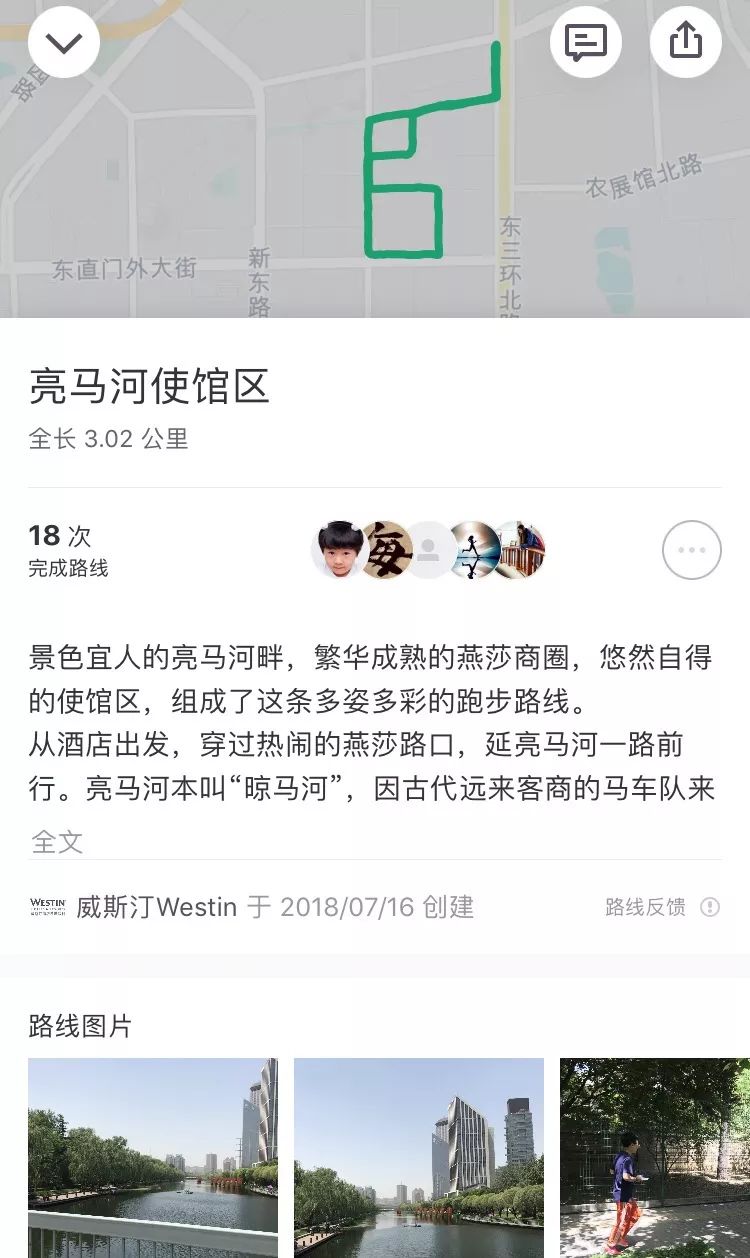This screenshot has width=750, height=1258.
Task: Open the comments icon
Action: 586,43
